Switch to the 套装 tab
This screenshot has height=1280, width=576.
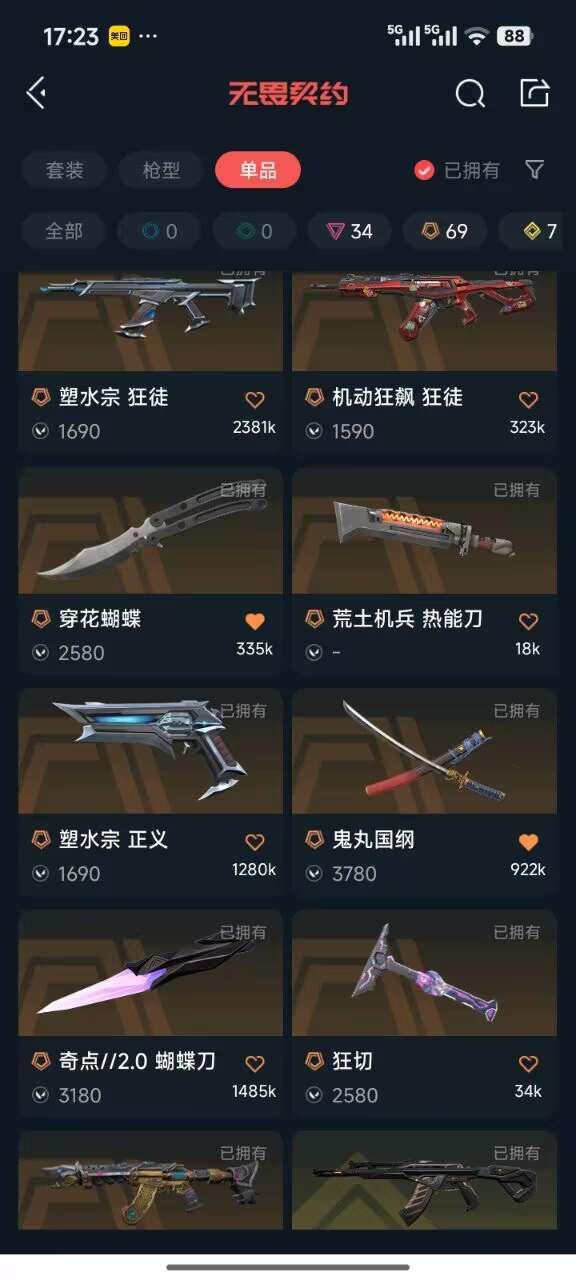pos(65,170)
